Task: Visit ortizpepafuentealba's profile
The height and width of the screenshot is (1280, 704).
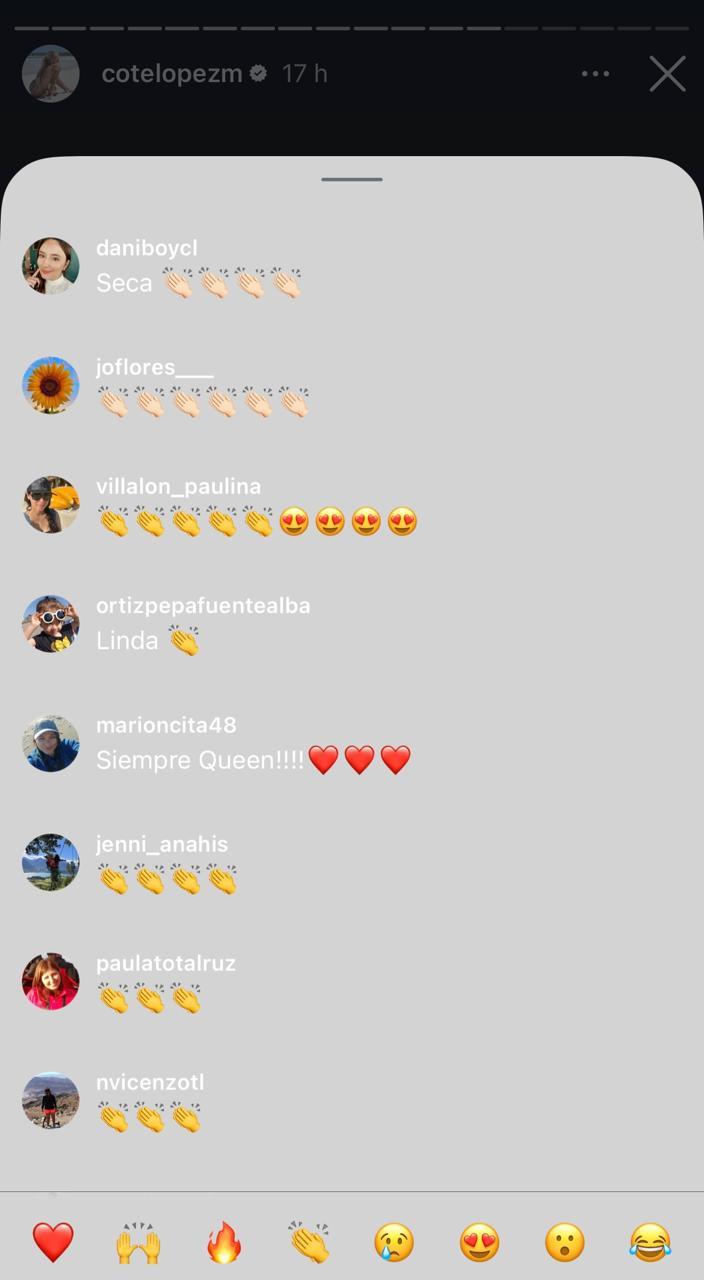Action: point(203,605)
